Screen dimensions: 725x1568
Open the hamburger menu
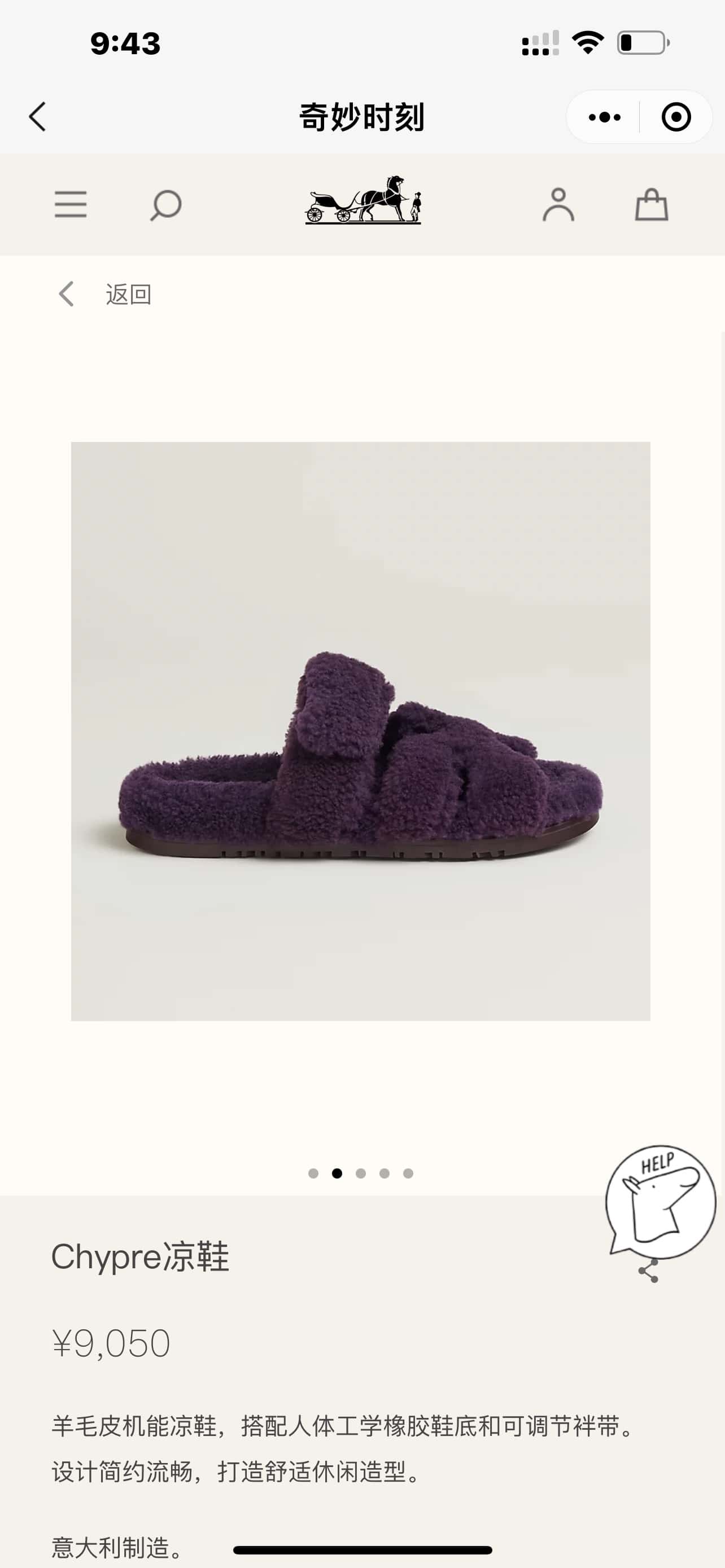pos(71,204)
